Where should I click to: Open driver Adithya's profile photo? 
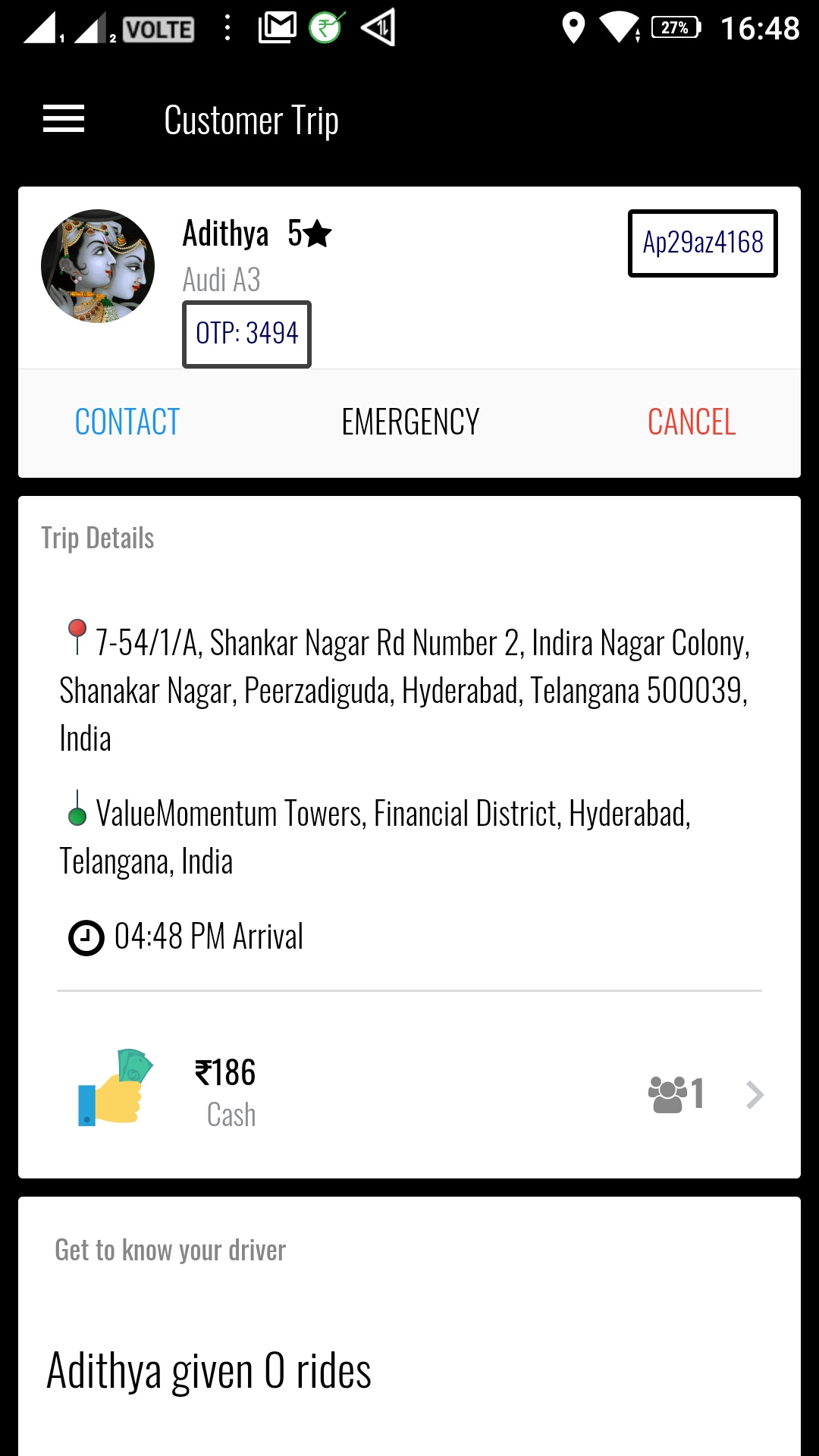[x=98, y=266]
